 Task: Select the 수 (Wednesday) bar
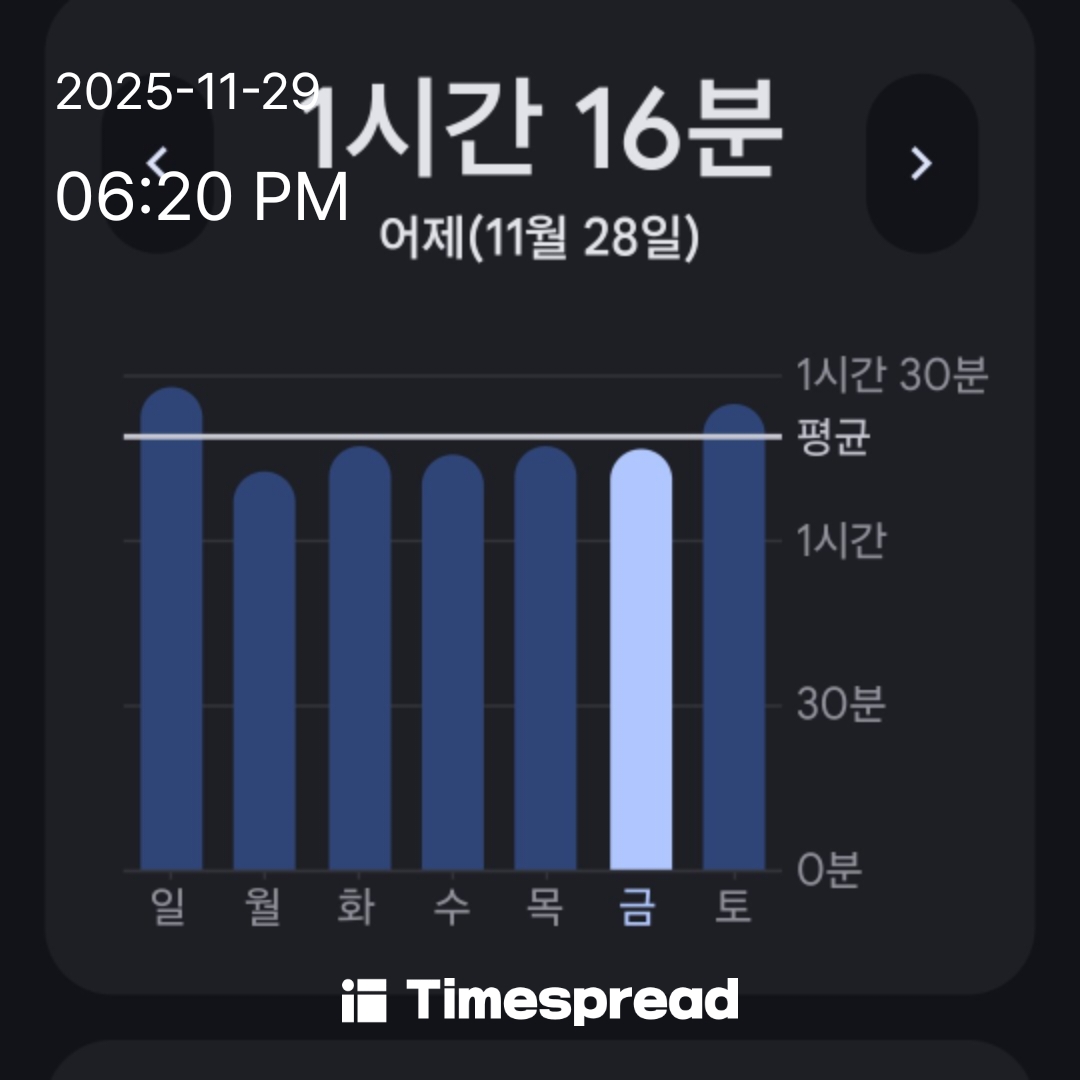point(452,663)
